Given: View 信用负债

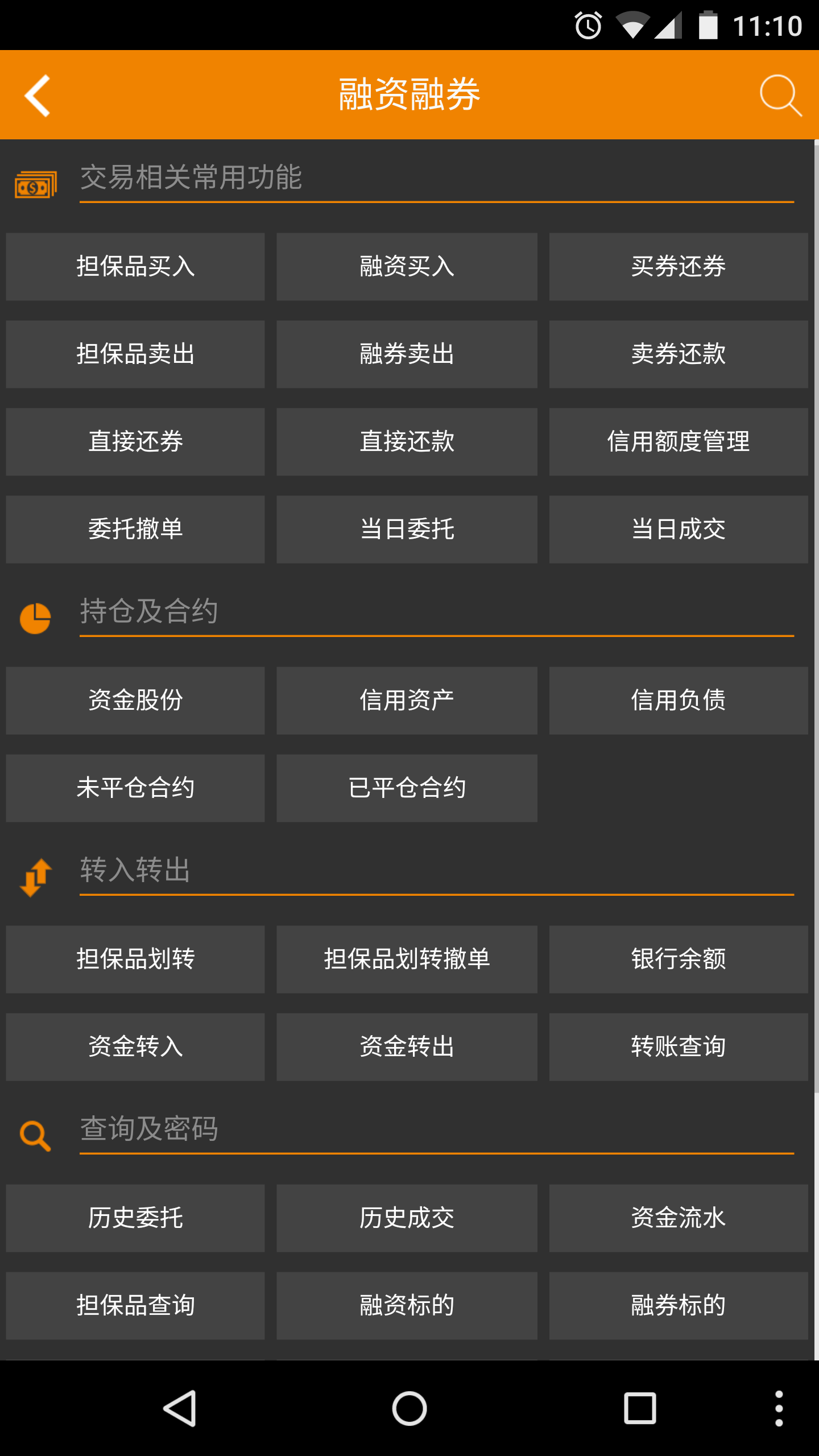Looking at the screenshot, I should pos(678,700).
